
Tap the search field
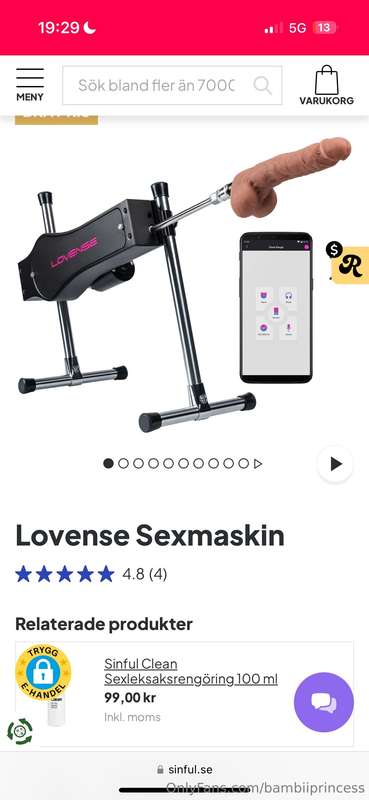[x=172, y=85]
